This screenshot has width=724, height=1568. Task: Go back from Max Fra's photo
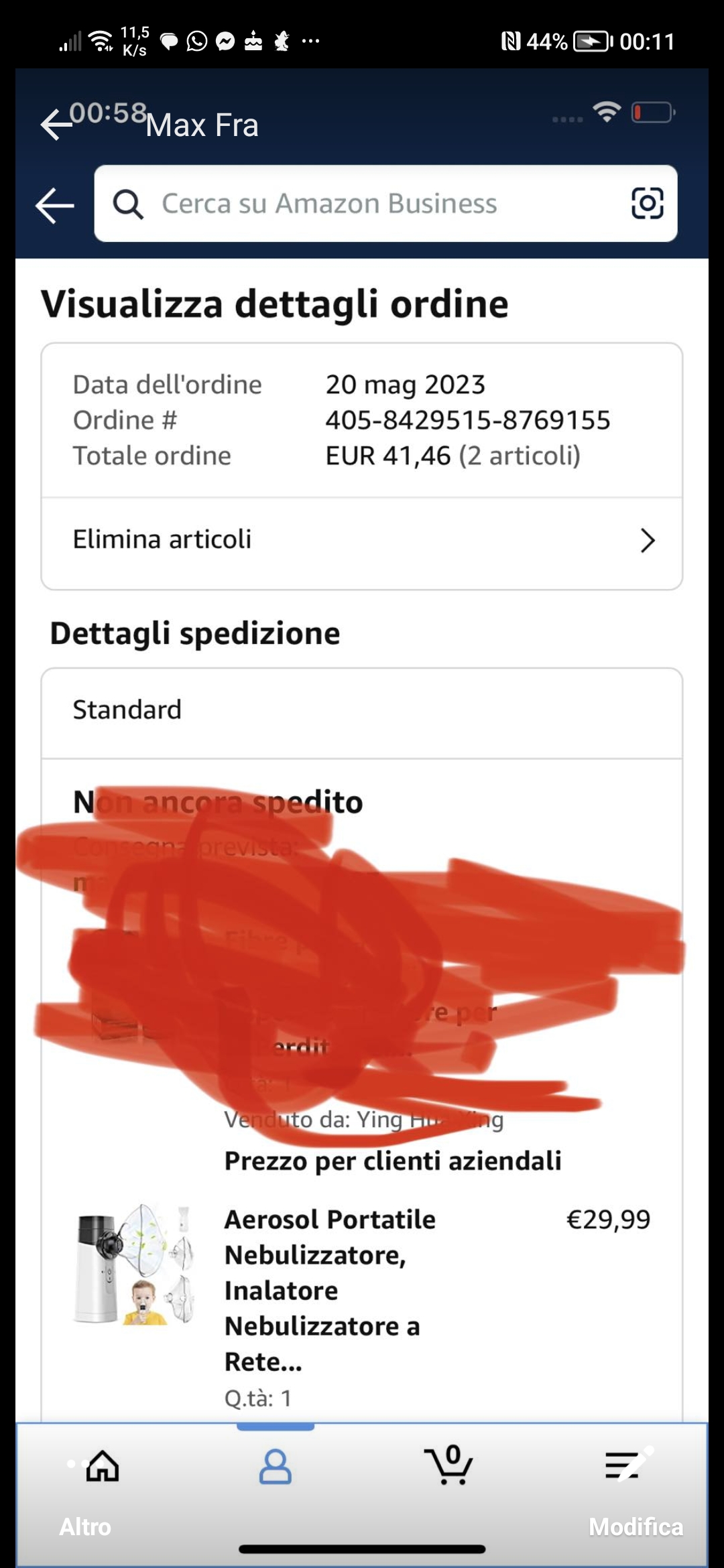(56, 125)
